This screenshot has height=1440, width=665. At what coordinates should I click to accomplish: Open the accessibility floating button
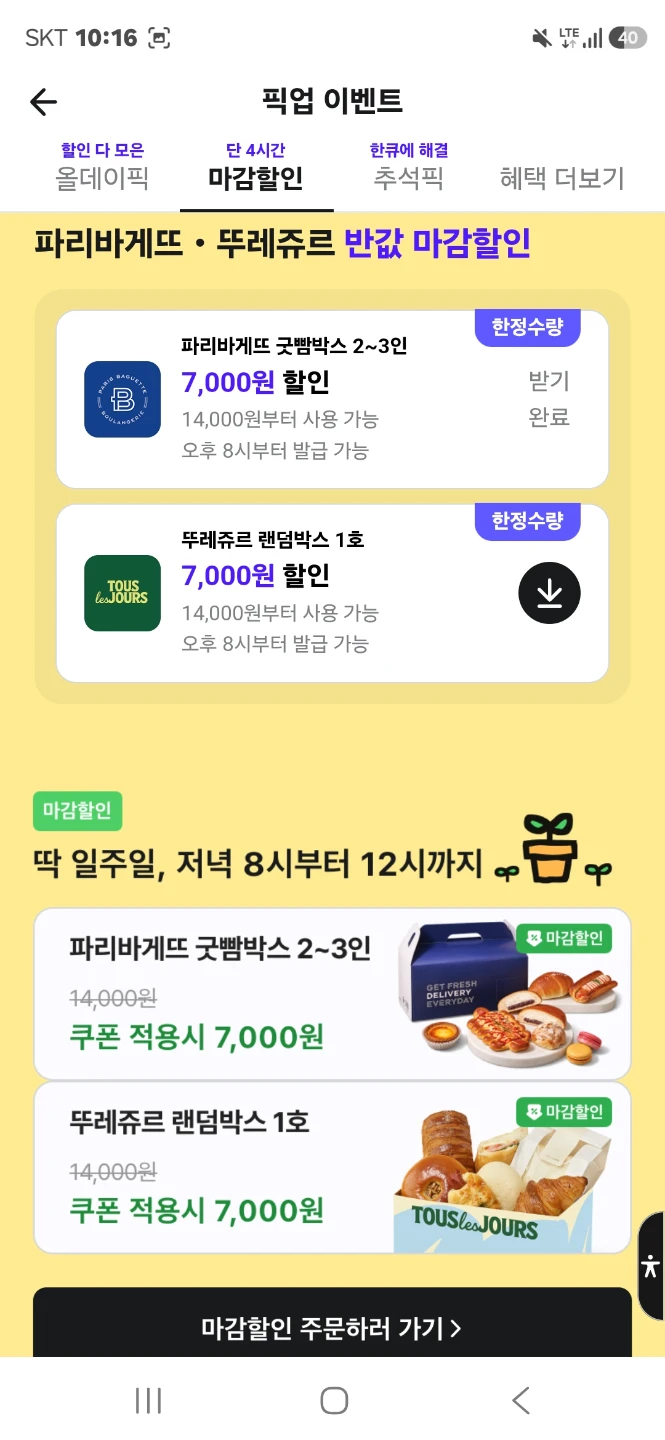(x=651, y=1265)
